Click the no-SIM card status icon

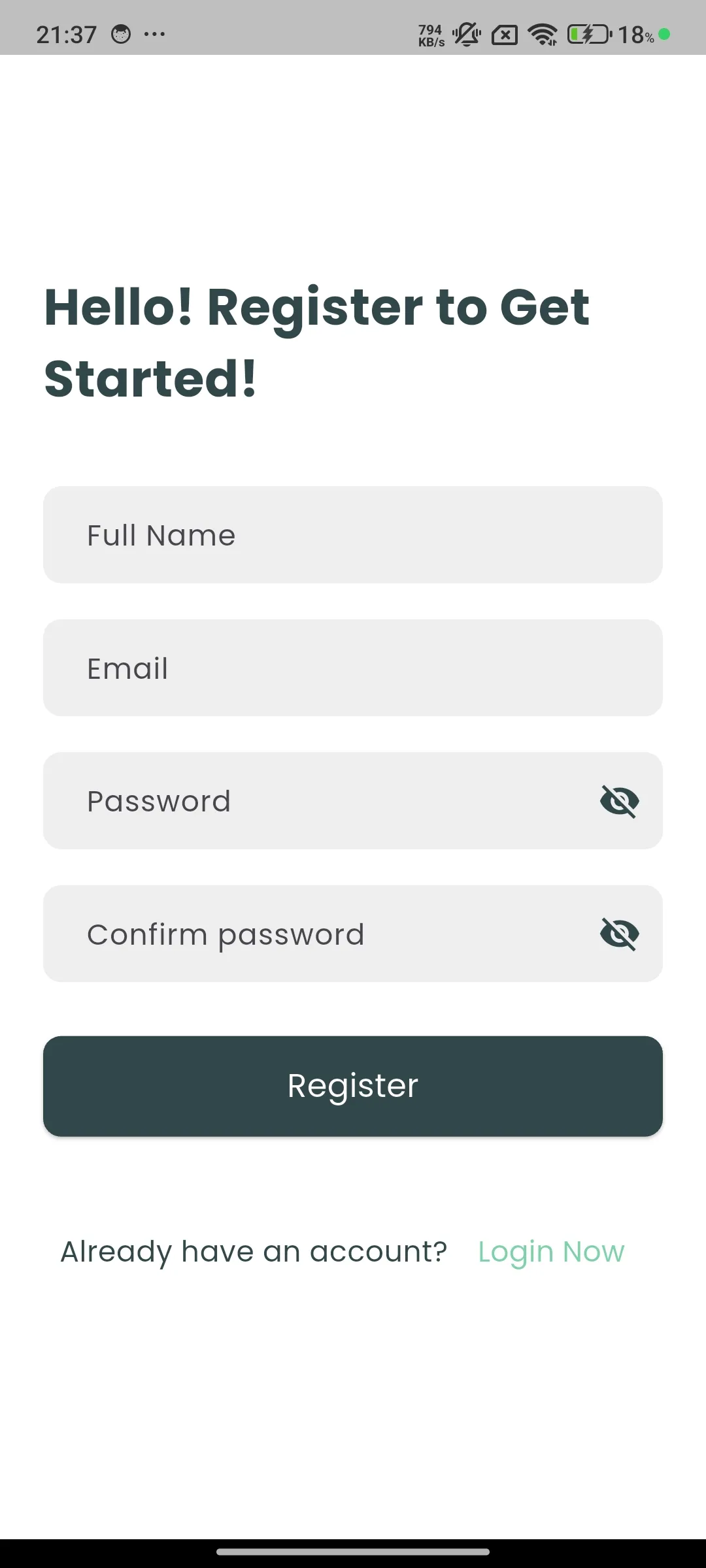tap(504, 34)
